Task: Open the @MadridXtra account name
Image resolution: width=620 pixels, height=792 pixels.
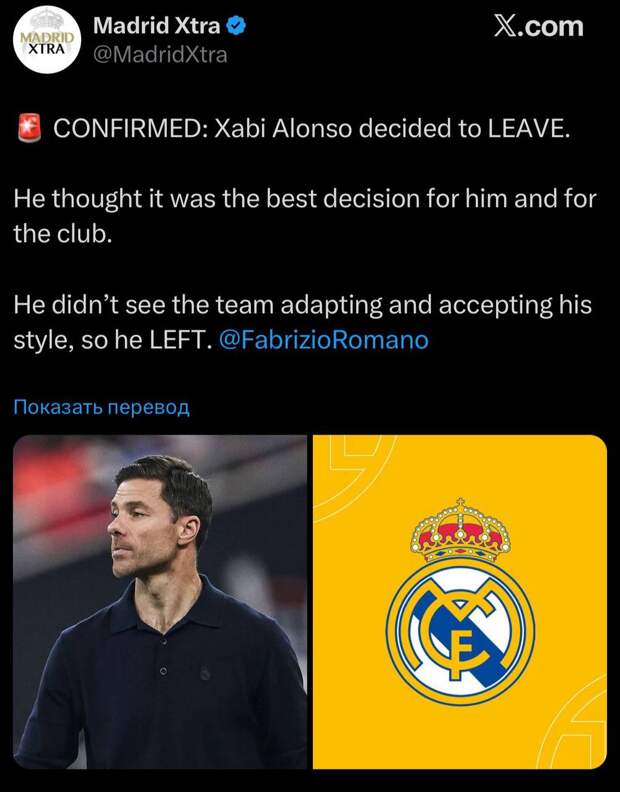Action: coord(160,54)
